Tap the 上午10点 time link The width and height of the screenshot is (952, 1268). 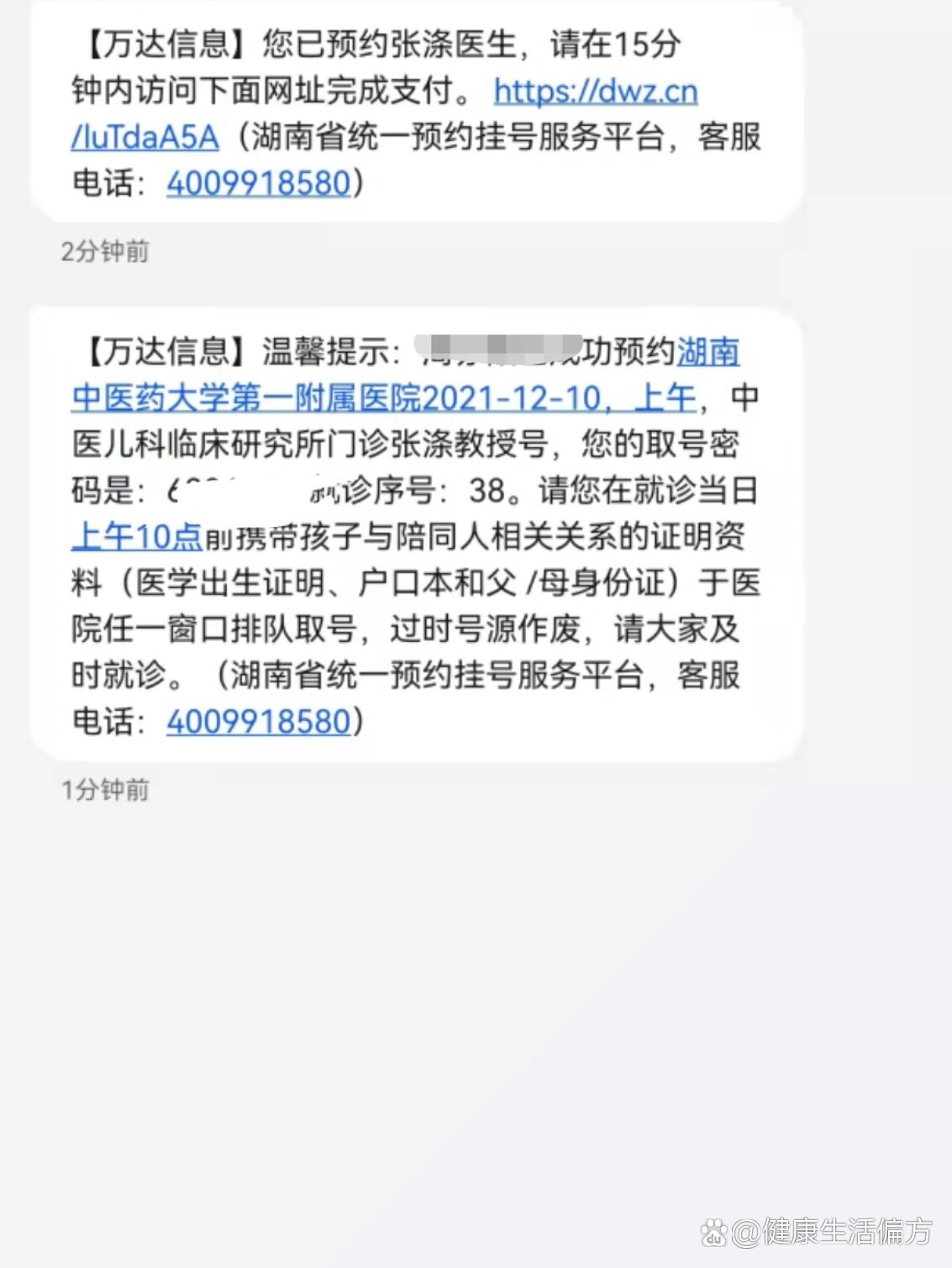click(137, 536)
